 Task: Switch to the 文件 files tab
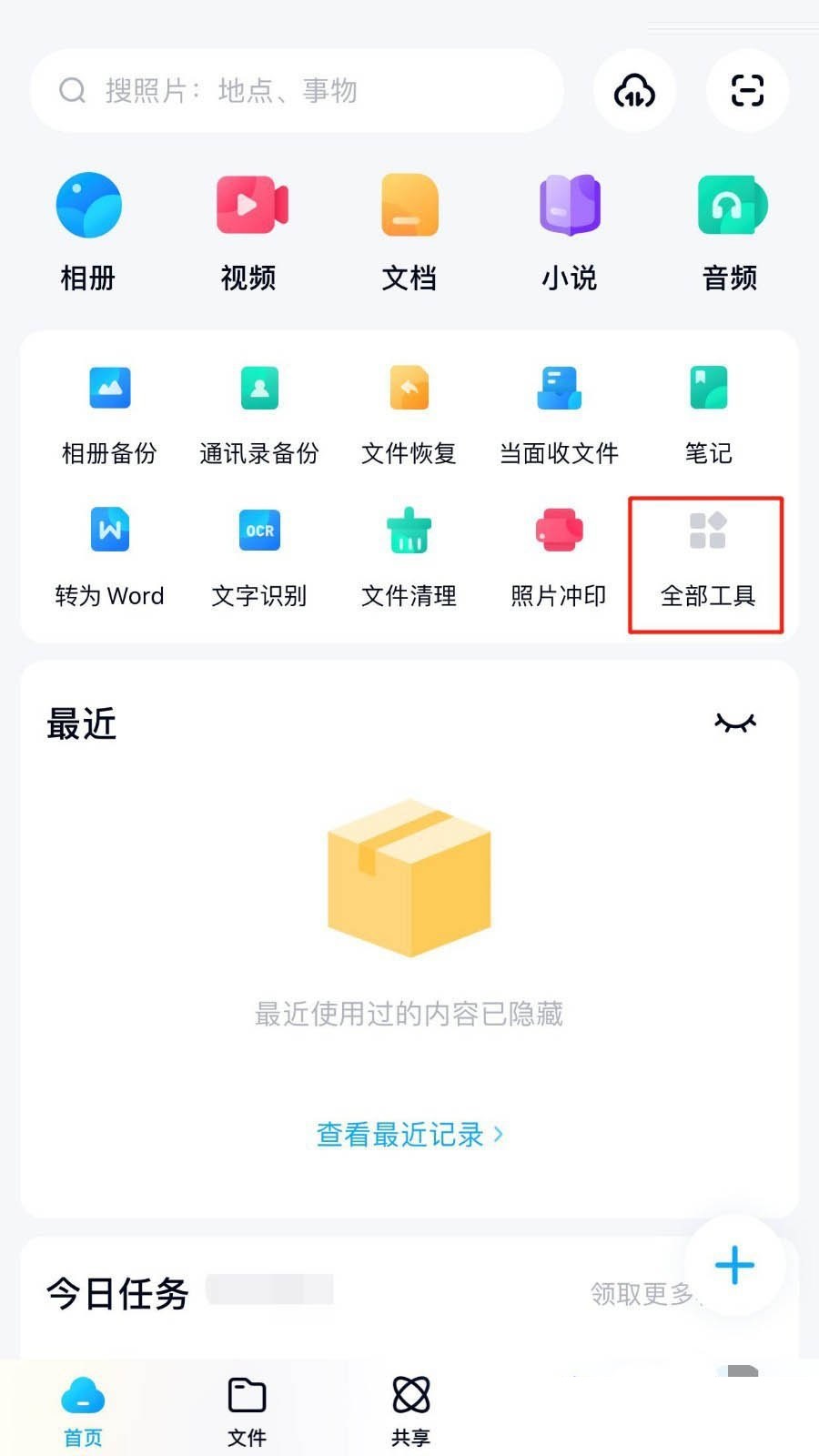(246, 1406)
